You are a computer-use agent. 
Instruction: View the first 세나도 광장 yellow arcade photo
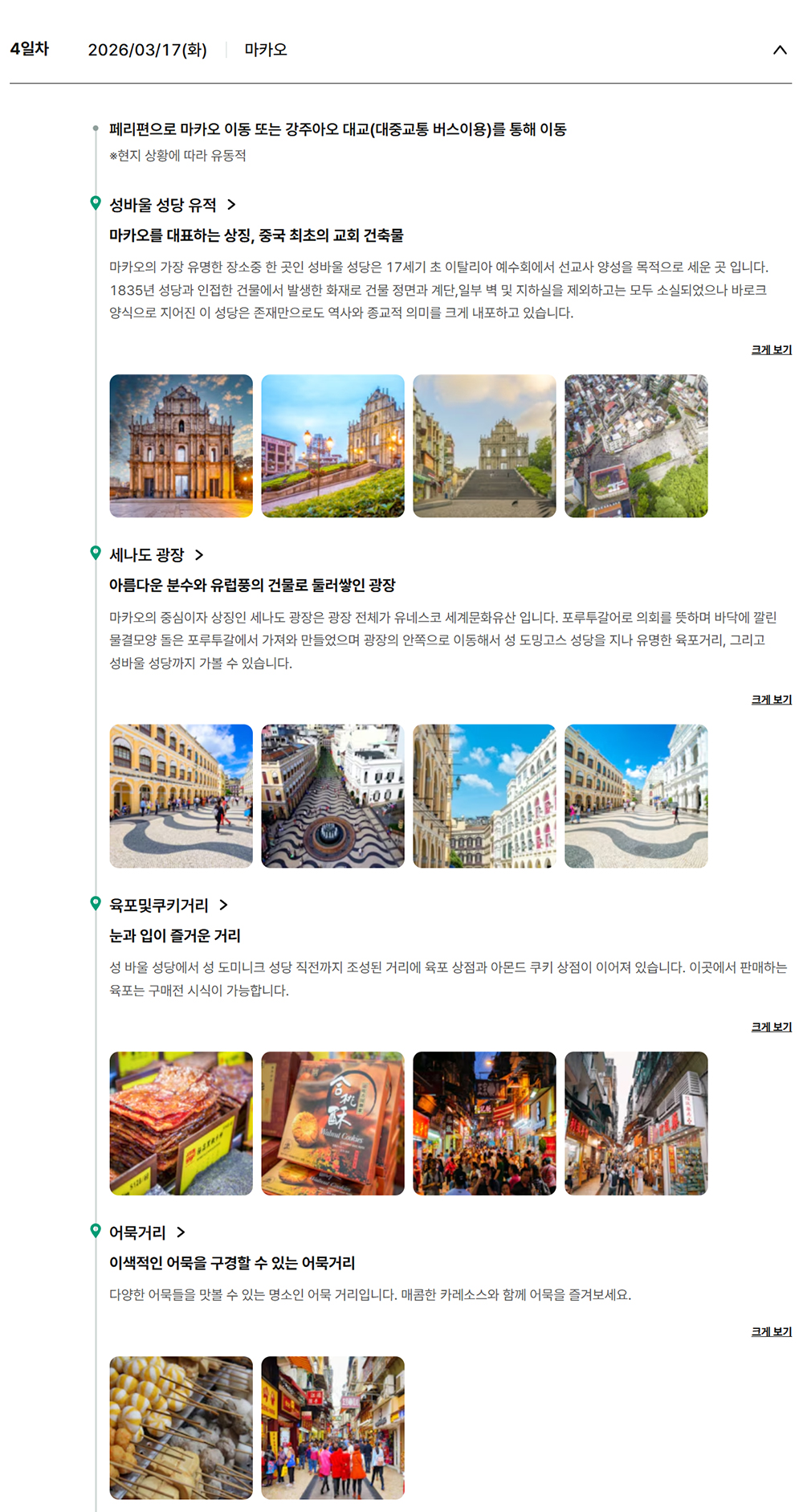(x=181, y=796)
